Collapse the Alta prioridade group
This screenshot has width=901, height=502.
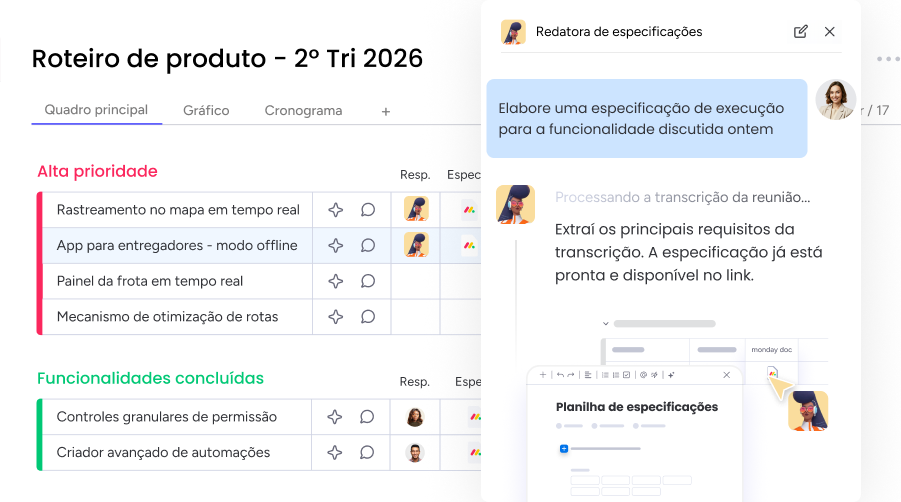point(97,171)
